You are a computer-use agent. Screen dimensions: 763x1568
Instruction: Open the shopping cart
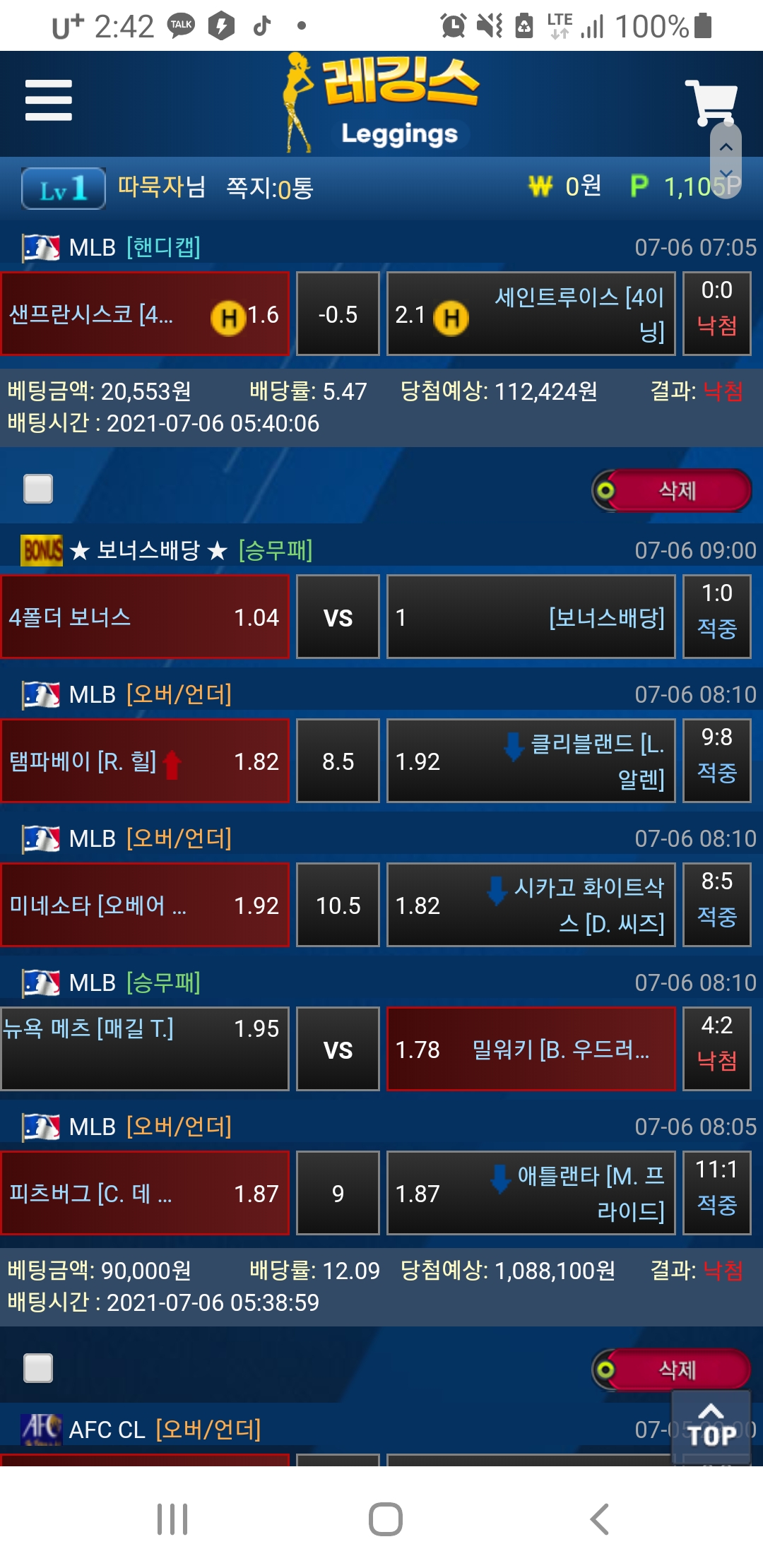[709, 100]
